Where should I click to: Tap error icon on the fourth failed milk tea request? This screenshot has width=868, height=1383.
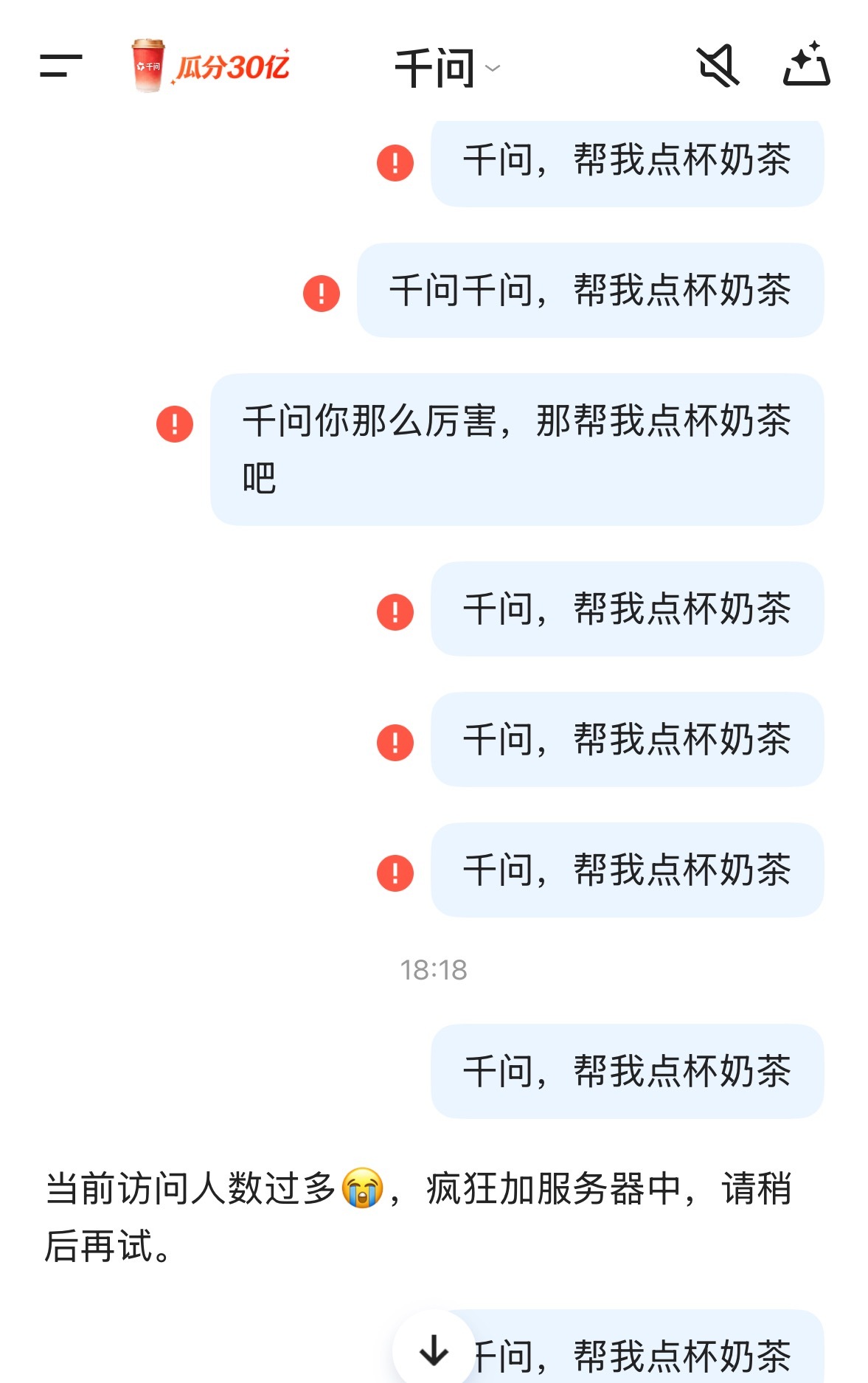click(x=395, y=611)
